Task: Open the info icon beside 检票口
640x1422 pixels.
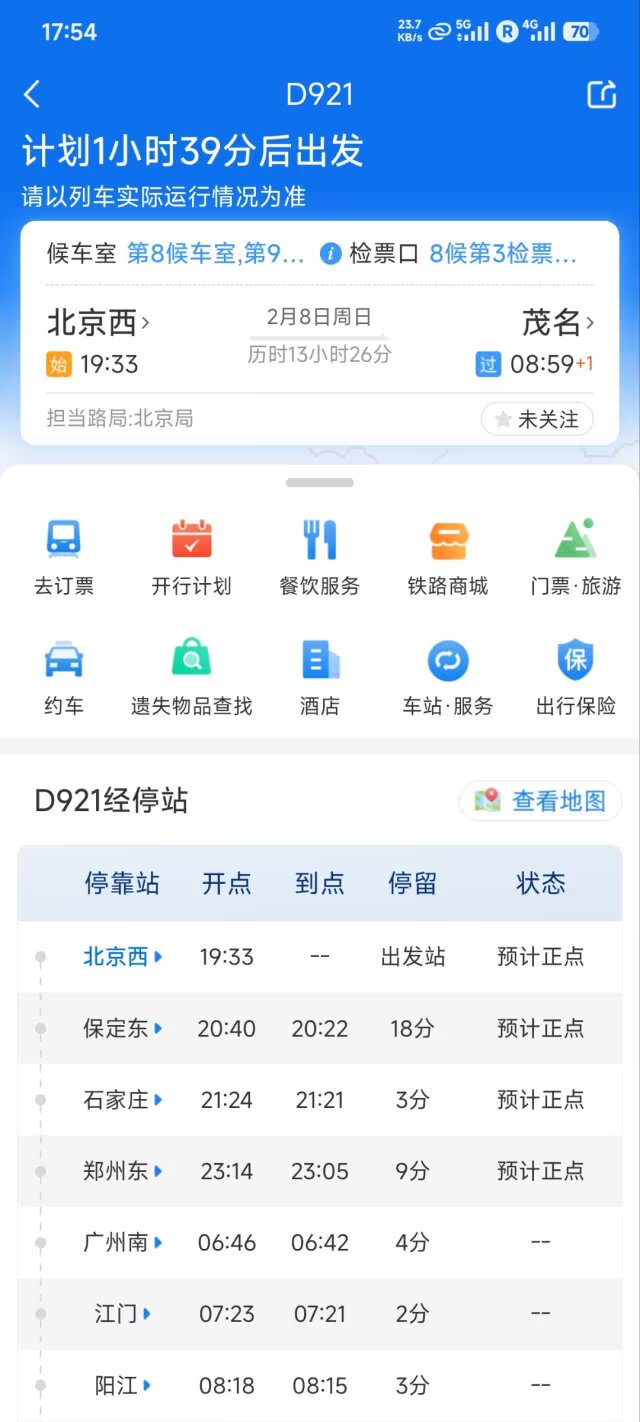Action: (x=331, y=254)
